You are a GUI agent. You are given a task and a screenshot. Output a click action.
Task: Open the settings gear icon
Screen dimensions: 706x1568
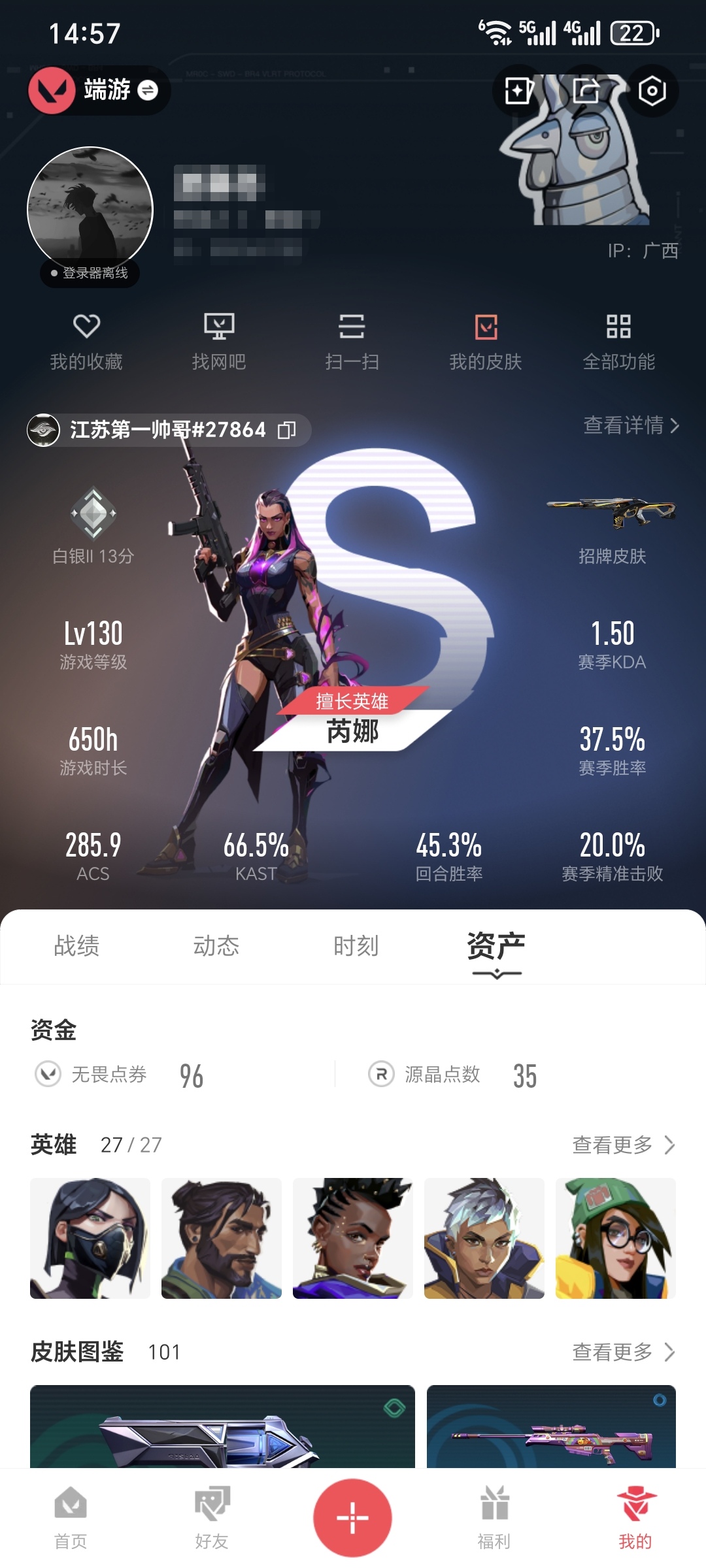[652, 91]
